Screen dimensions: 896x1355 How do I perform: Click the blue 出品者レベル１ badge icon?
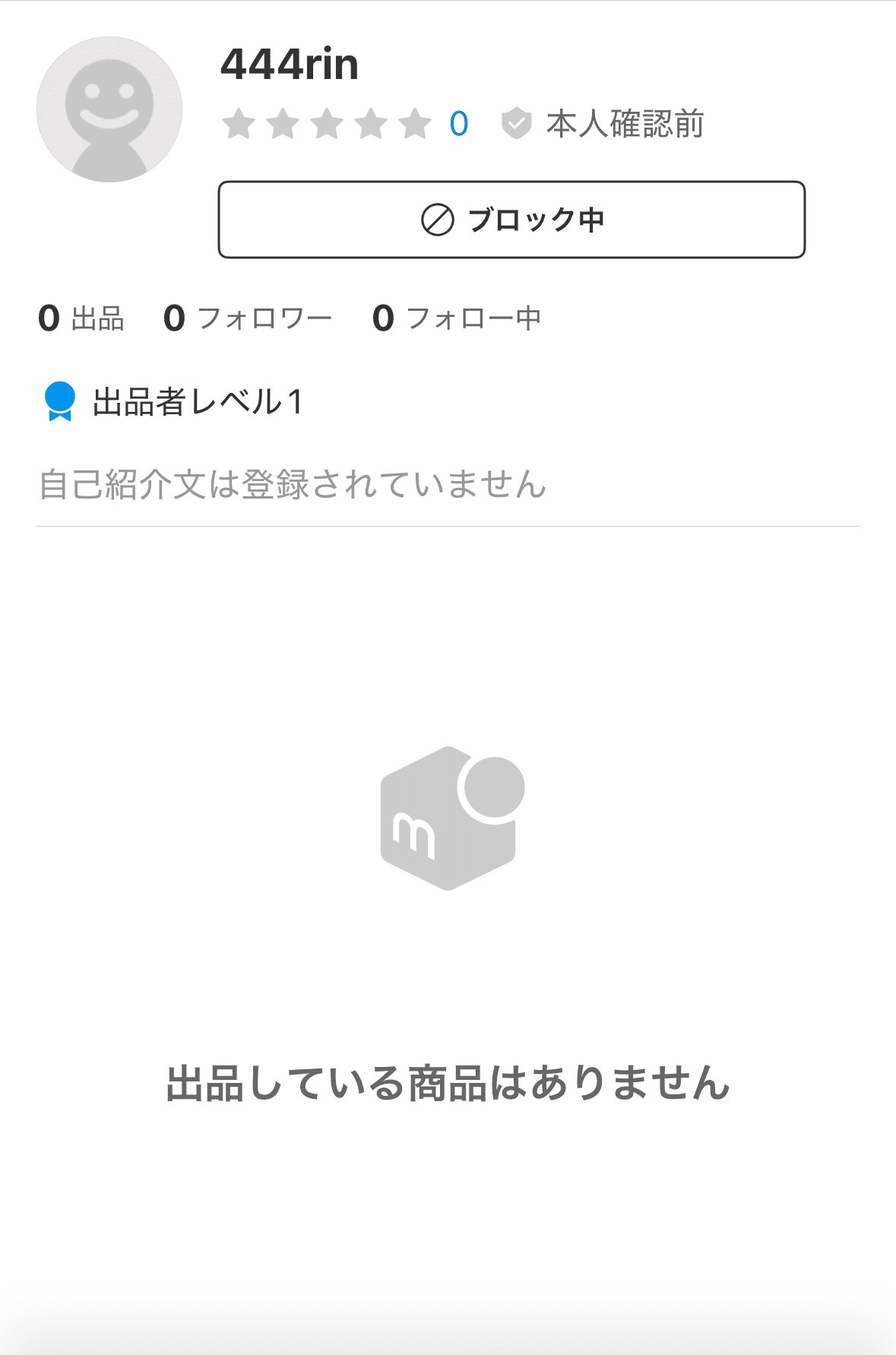point(59,404)
